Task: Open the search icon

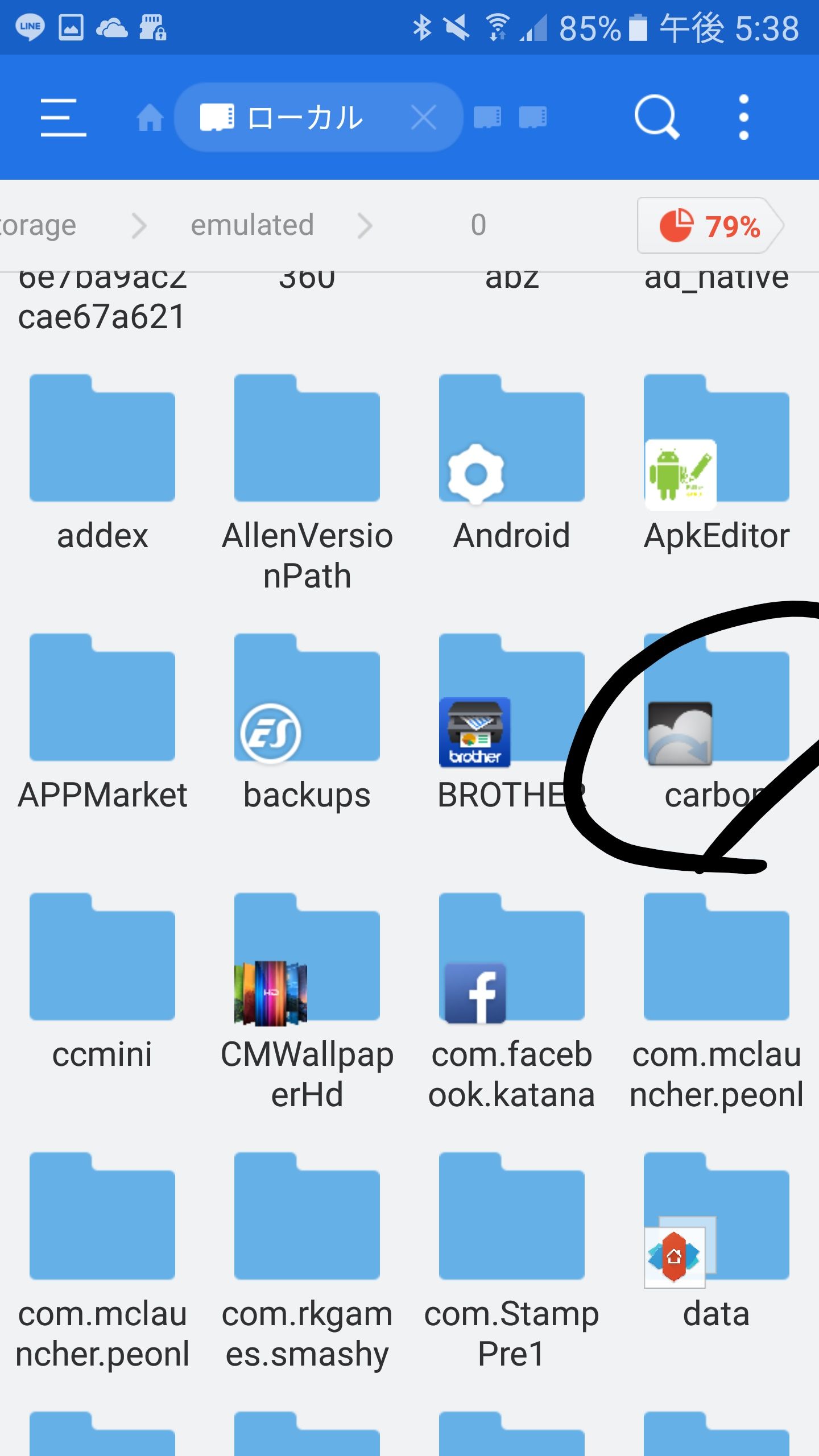Action: pos(656,117)
